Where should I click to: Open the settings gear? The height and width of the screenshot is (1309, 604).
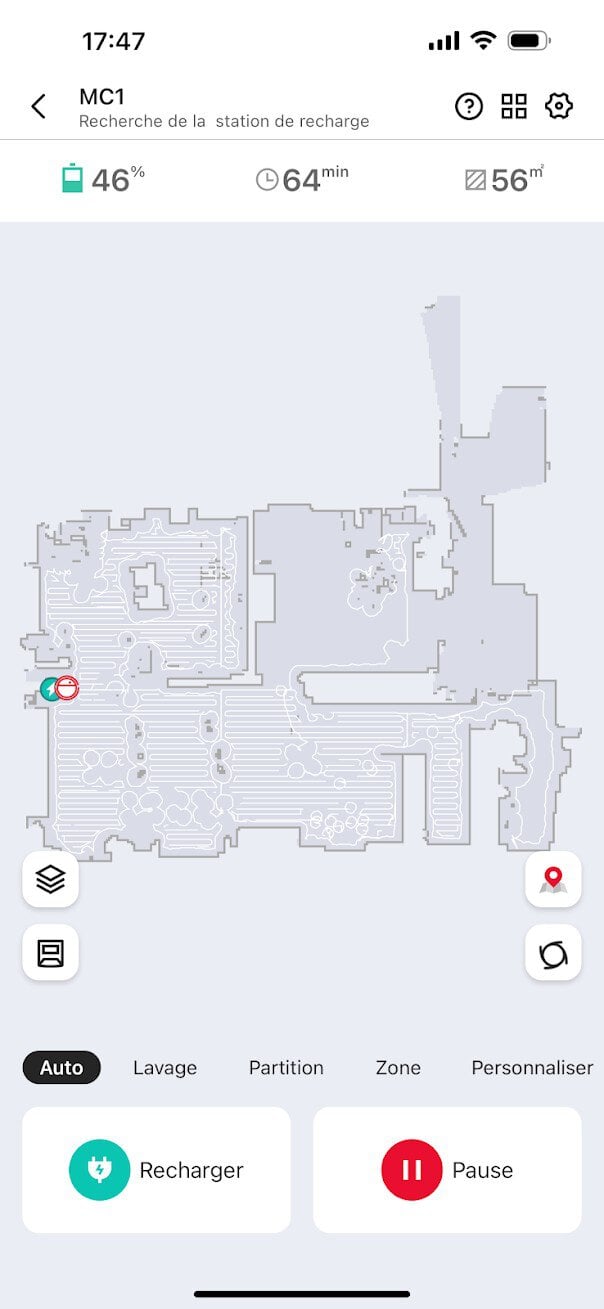click(x=559, y=107)
